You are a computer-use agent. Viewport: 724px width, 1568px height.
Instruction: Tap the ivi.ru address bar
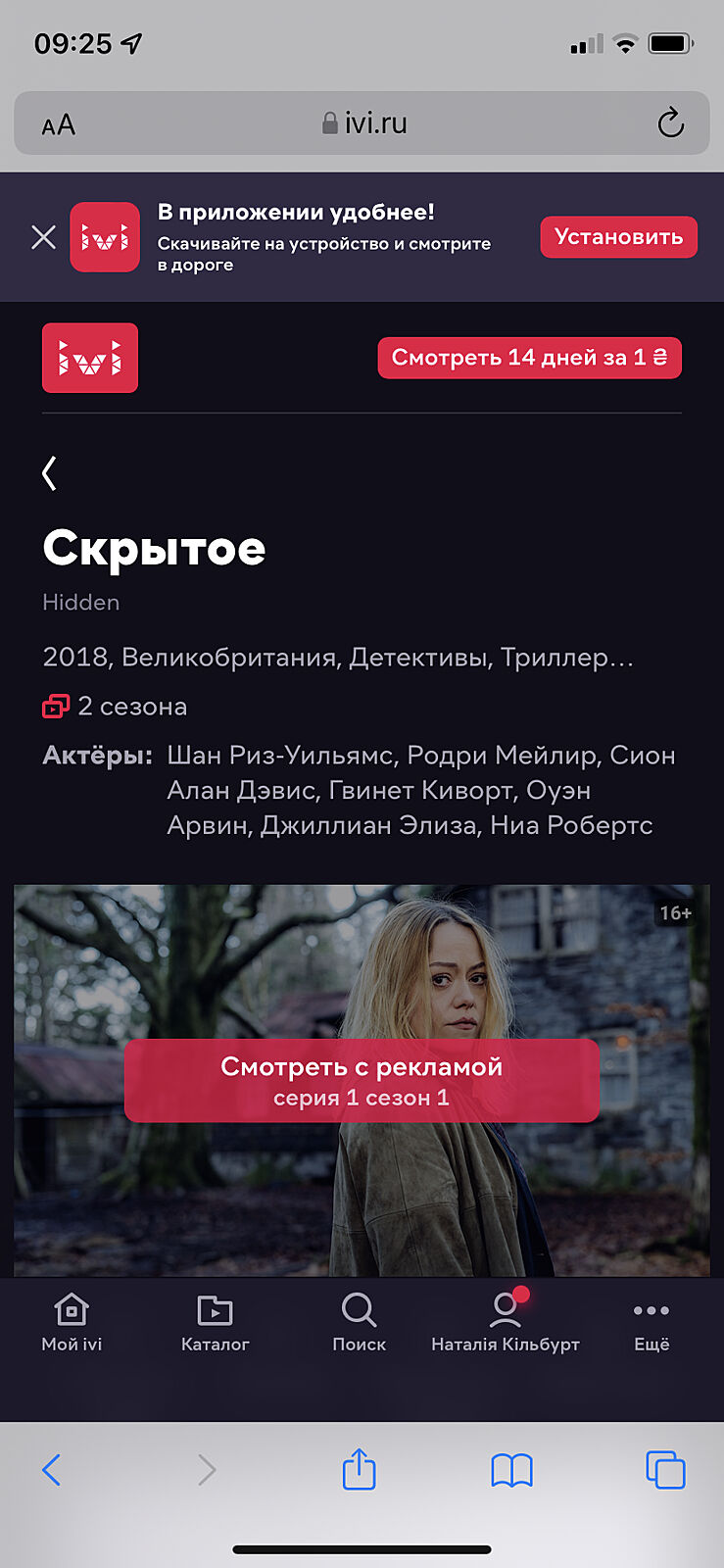click(362, 123)
